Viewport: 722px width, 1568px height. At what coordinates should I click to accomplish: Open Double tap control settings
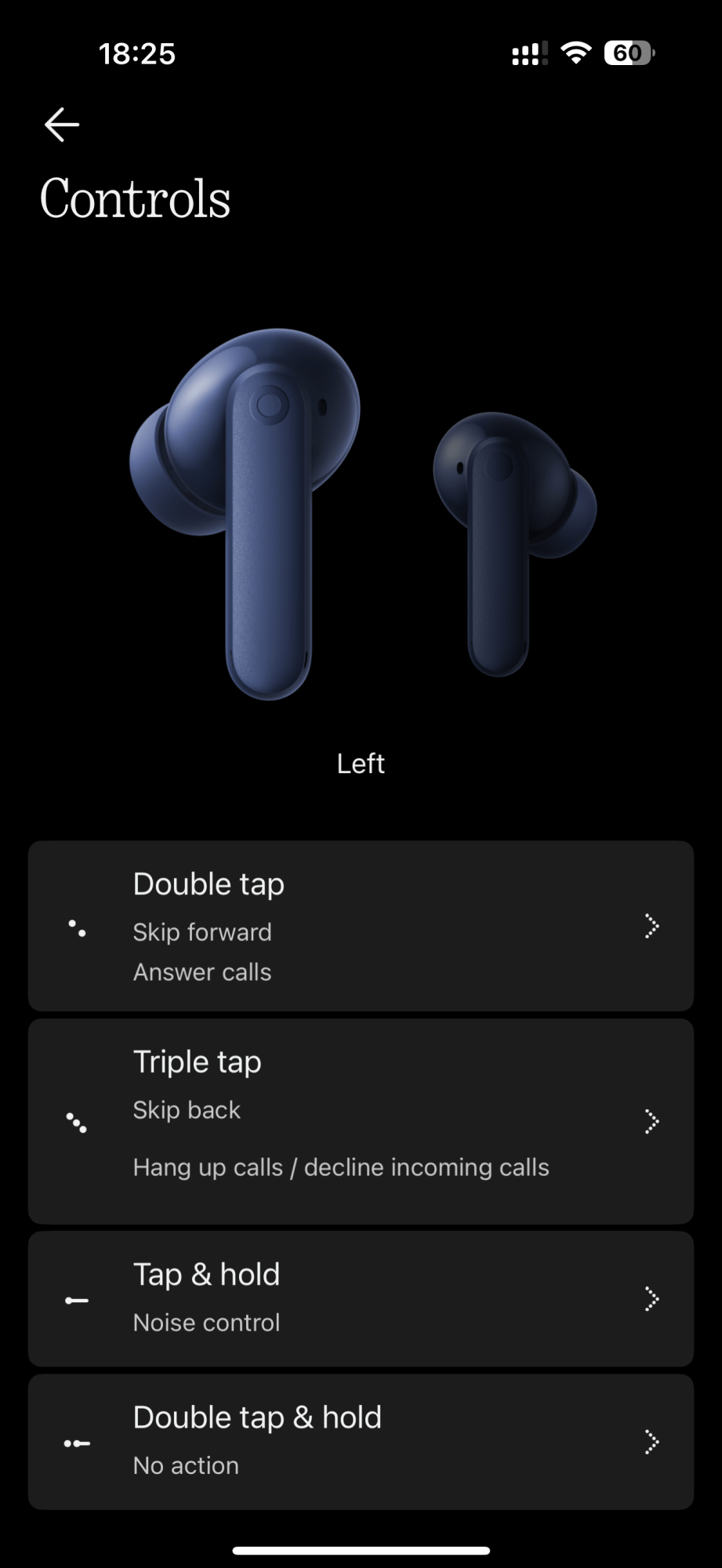click(x=361, y=926)
